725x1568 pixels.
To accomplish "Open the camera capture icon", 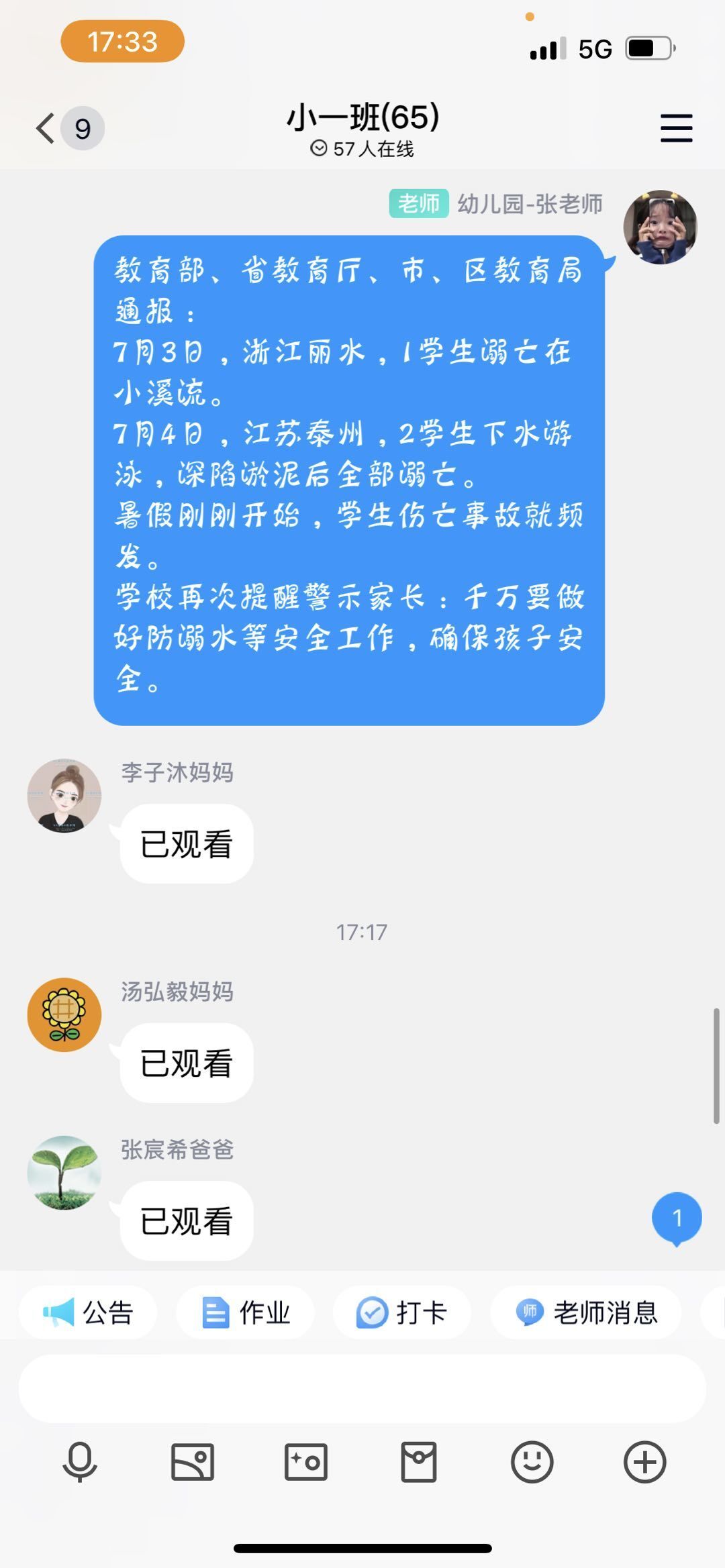I will 306,1461.
